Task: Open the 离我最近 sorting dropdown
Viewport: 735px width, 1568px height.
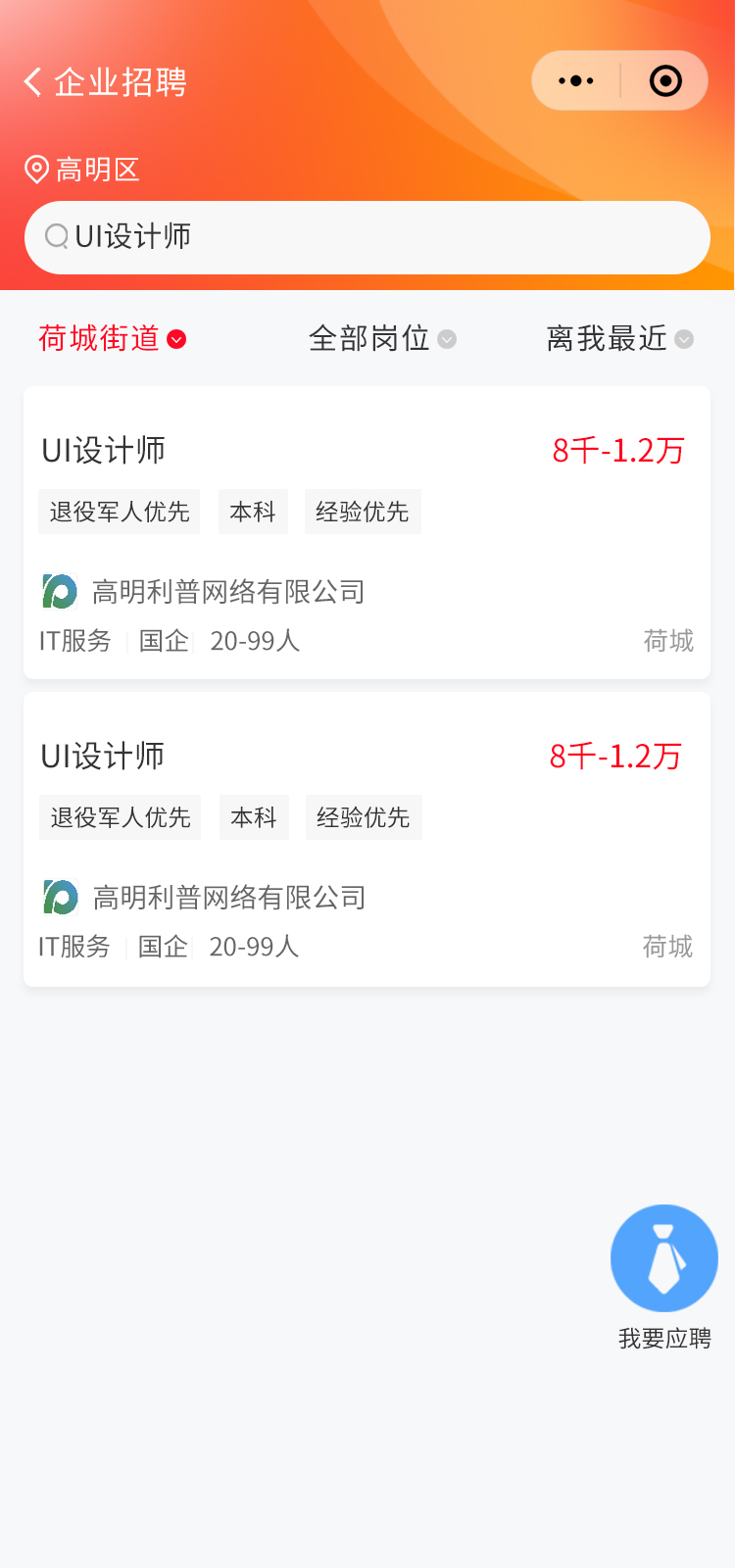Action: pos(618,339)
